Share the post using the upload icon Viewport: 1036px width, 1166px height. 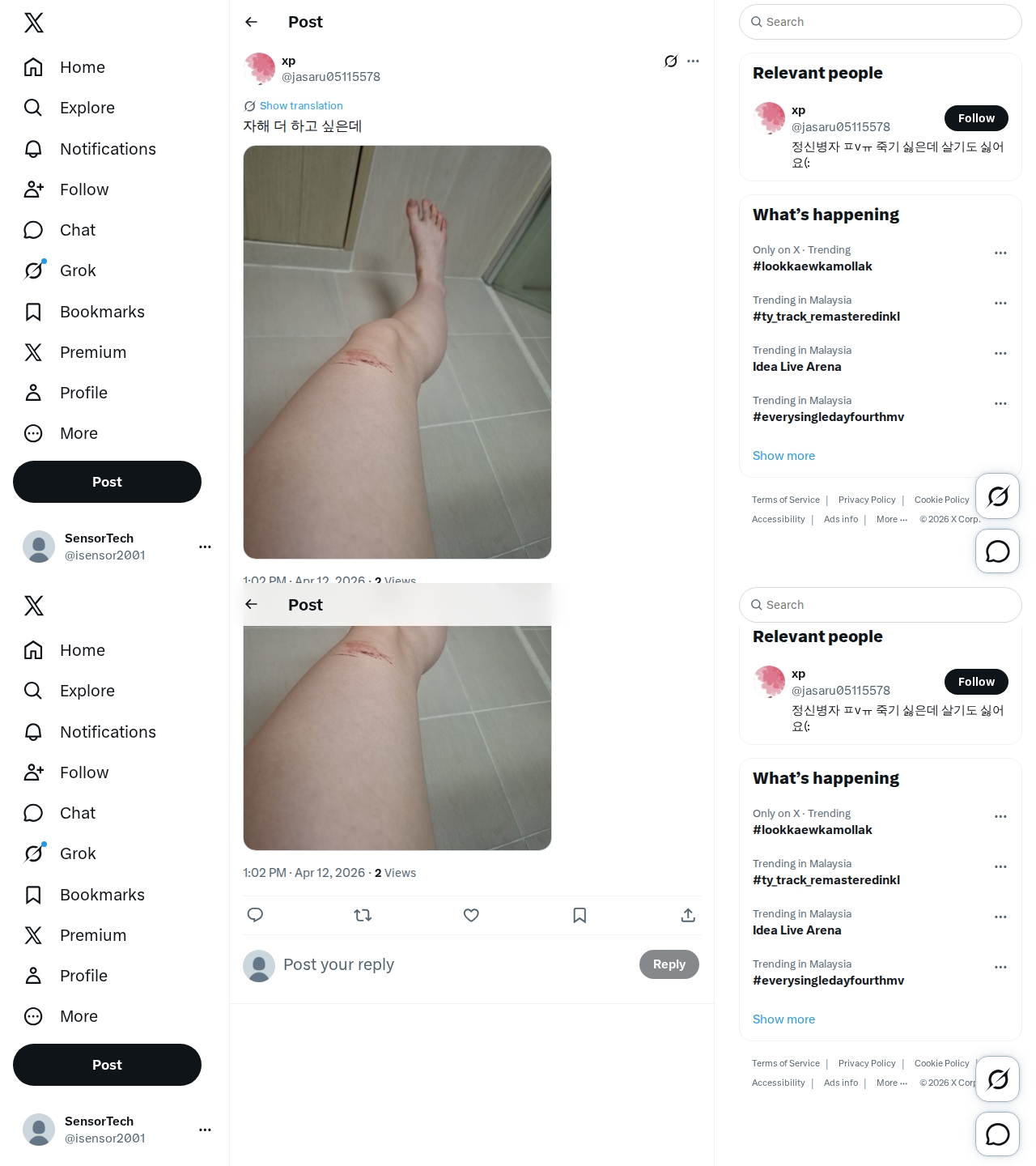pos(688,915)
